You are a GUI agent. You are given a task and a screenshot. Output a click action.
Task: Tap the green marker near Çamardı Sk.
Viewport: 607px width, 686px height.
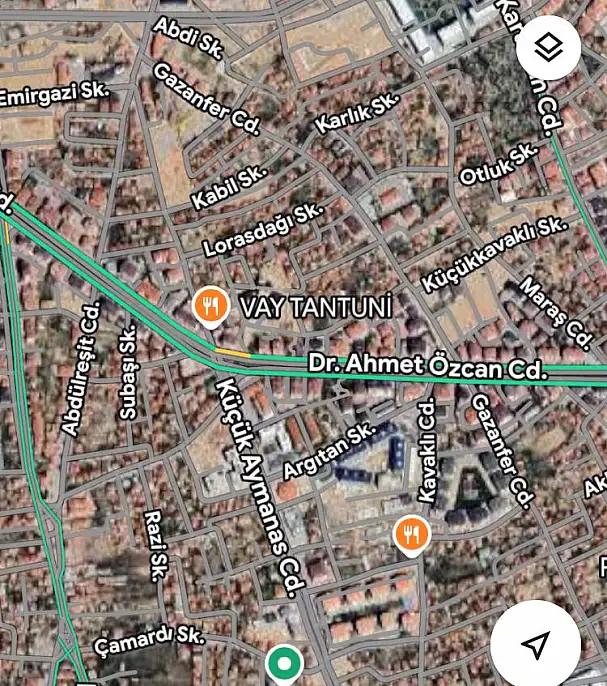point(286,663)
